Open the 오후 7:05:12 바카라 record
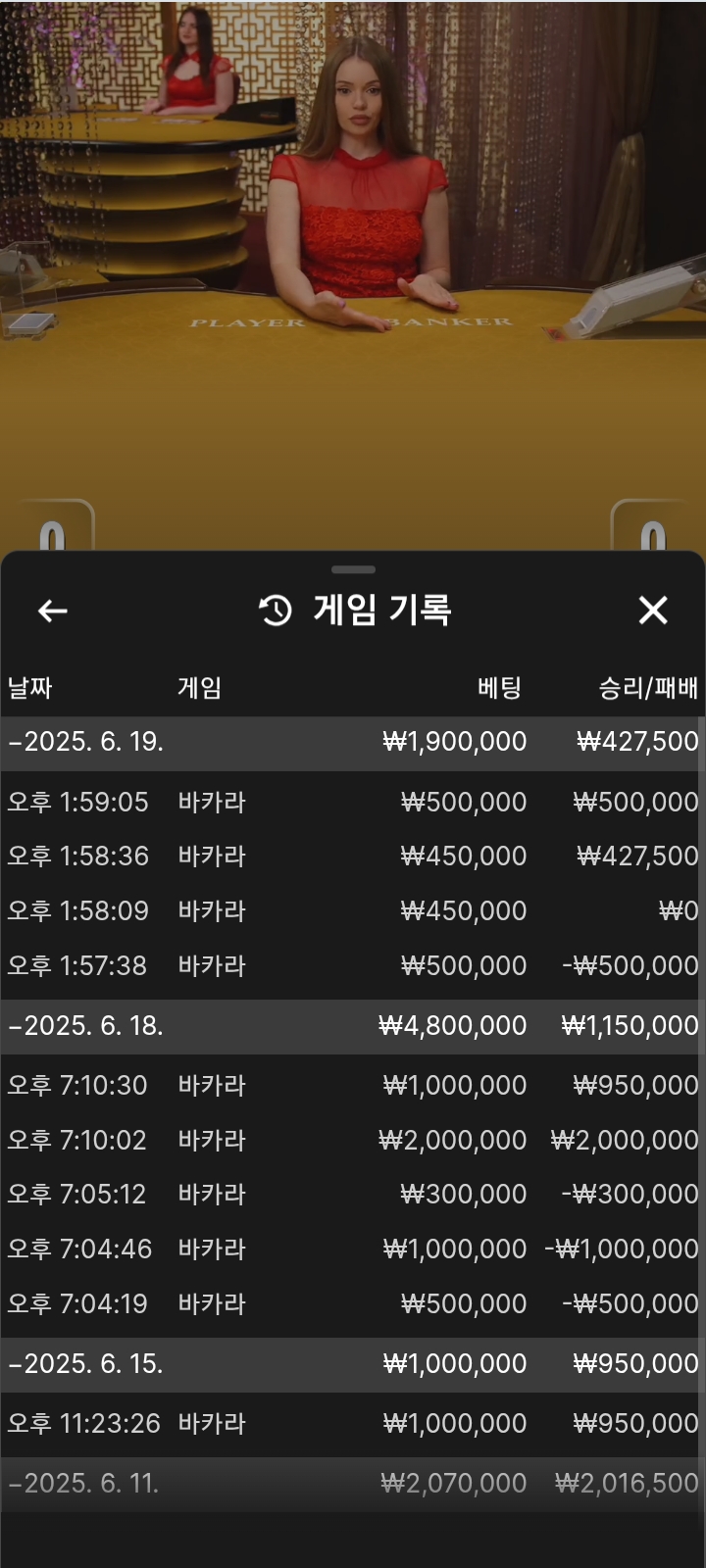706x1568 pixels. pyautogui.click(x=353, y=1195)
